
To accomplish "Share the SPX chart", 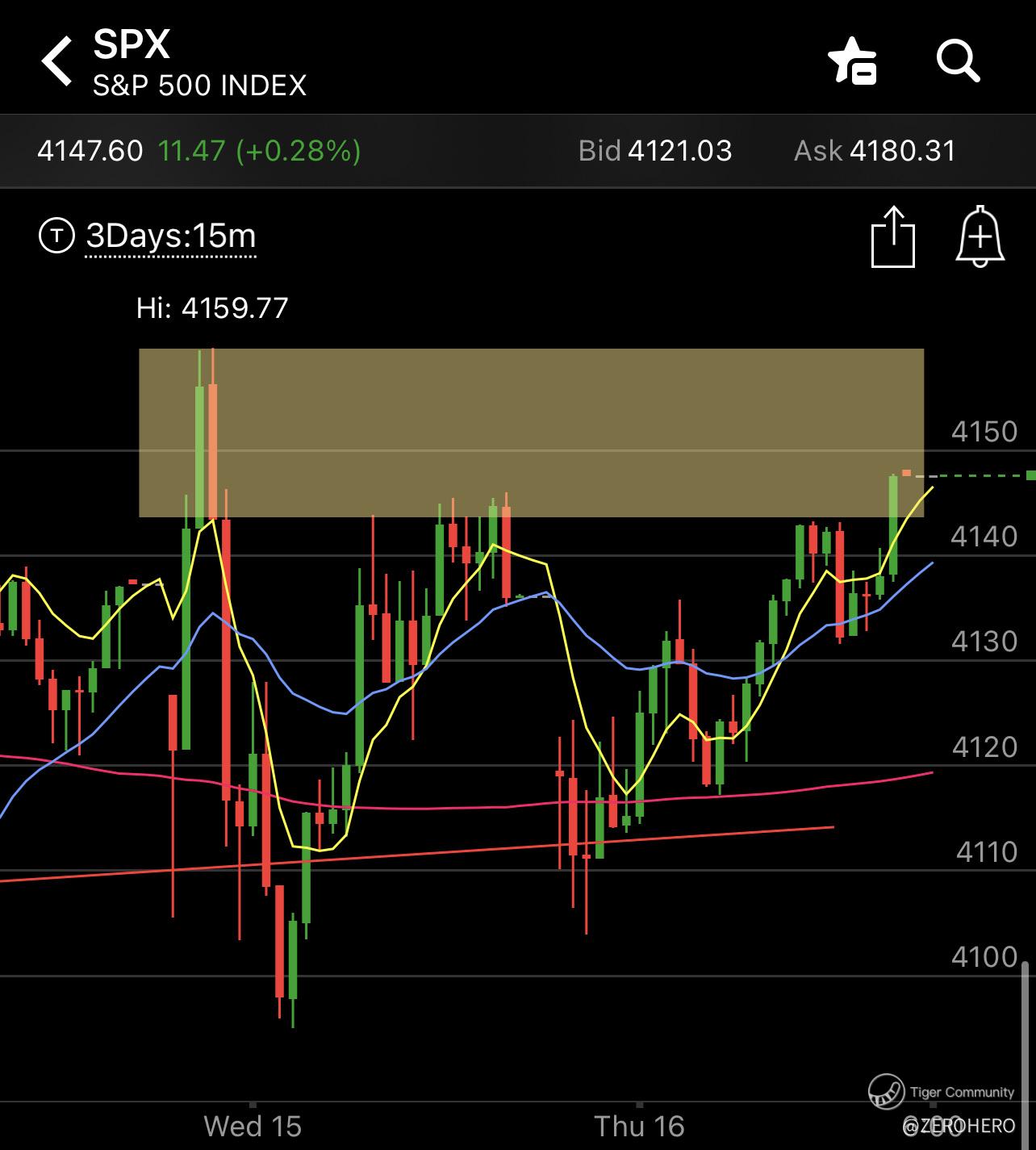I will coord(893,236).
